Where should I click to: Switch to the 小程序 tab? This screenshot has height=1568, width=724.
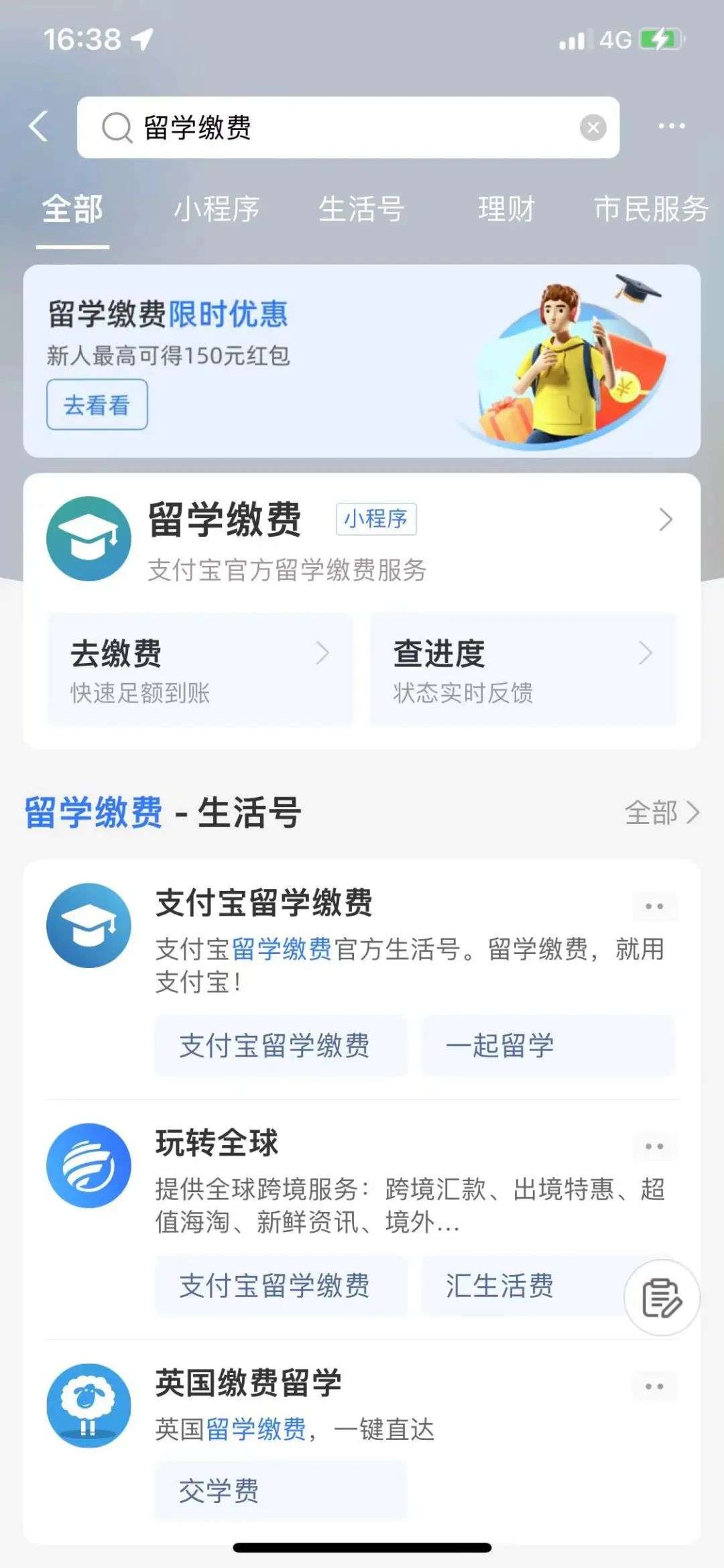coord(216,209)
